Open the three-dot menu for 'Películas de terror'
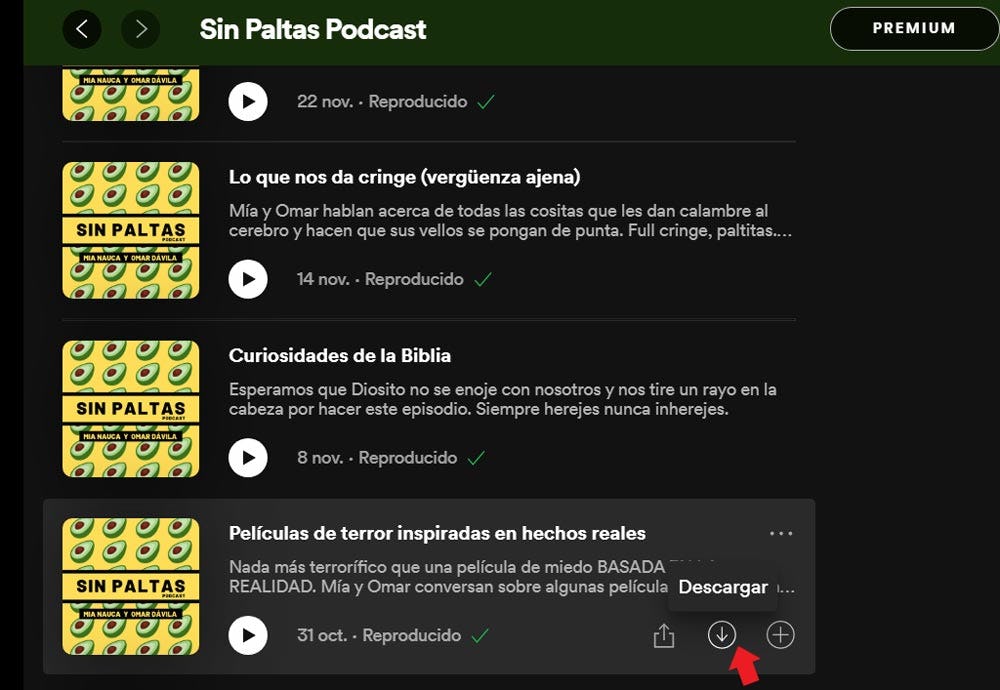 [781, 534]
